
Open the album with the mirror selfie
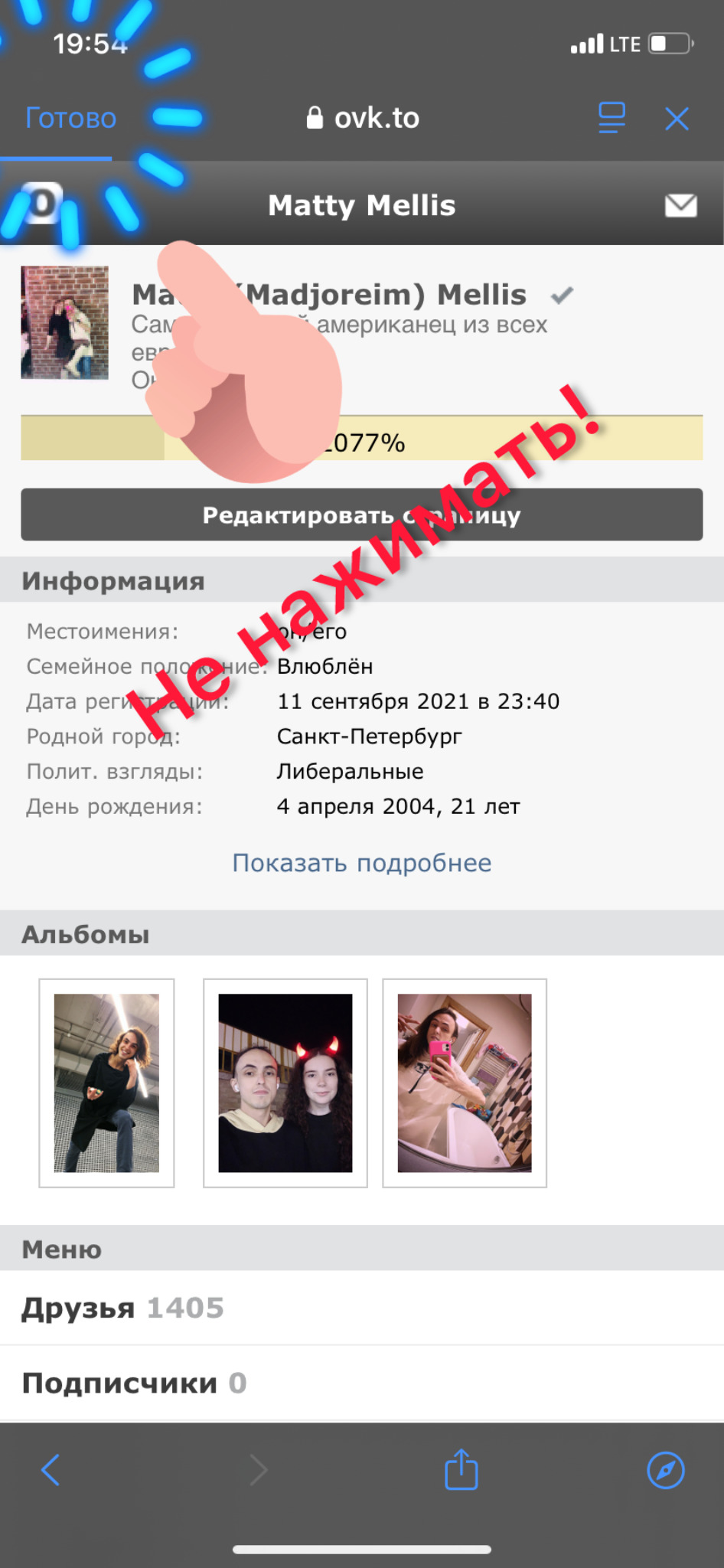[465, 1083]
